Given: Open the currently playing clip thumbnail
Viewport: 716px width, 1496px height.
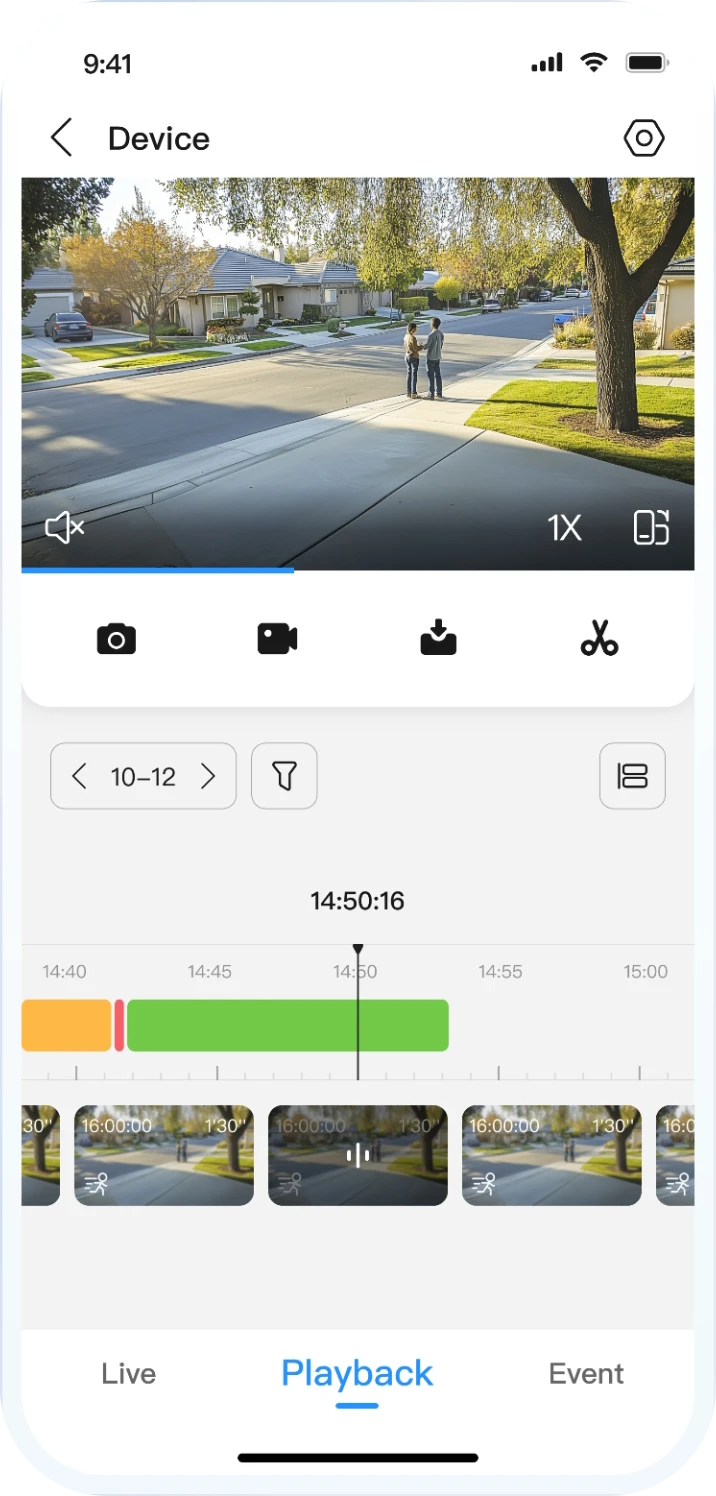Looking at the screenshot, I should tap(357, 1155).
